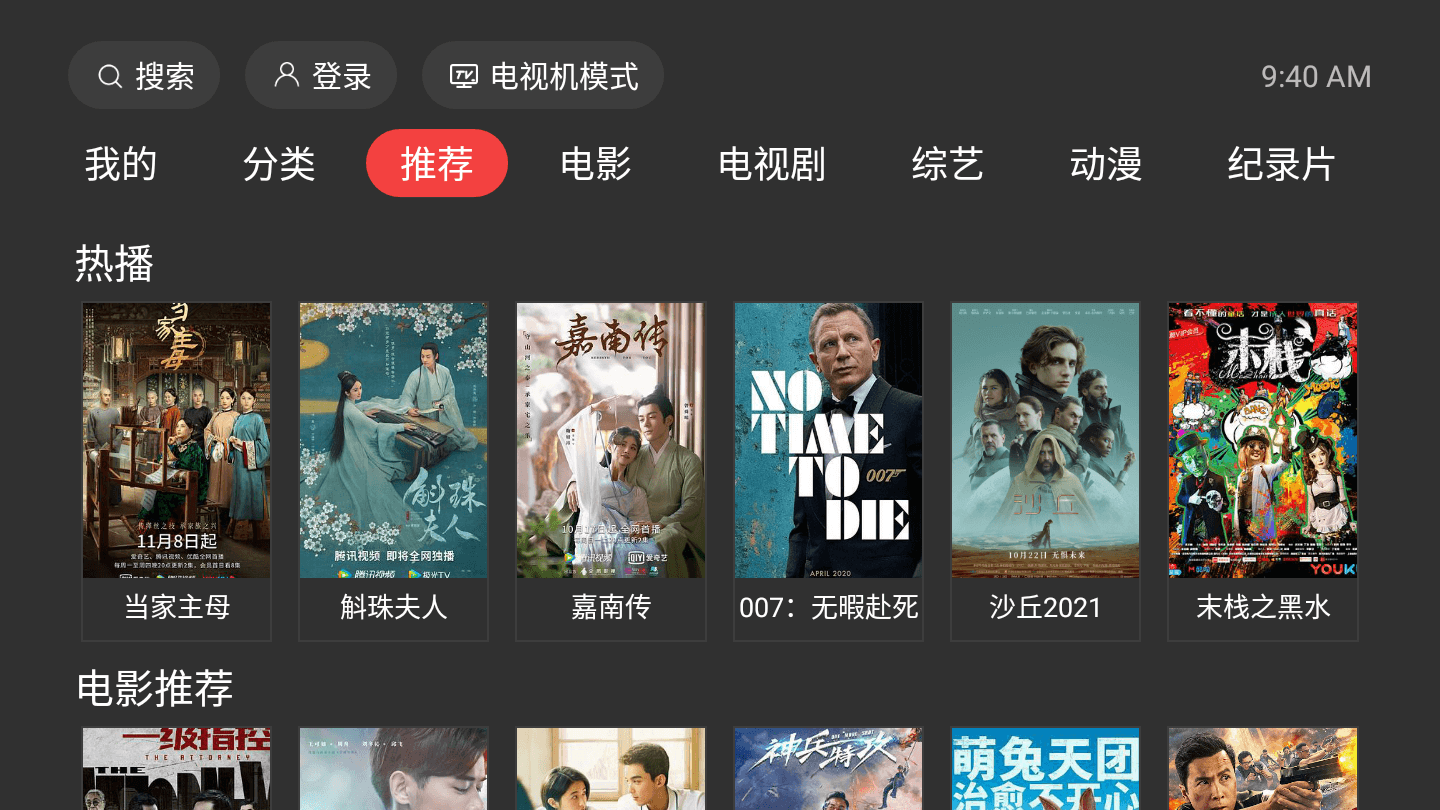Switch to the 电视剧 tab
The width and height of the screenshot is (1440, 810).
pyautogui.click(x=771, y=164)
